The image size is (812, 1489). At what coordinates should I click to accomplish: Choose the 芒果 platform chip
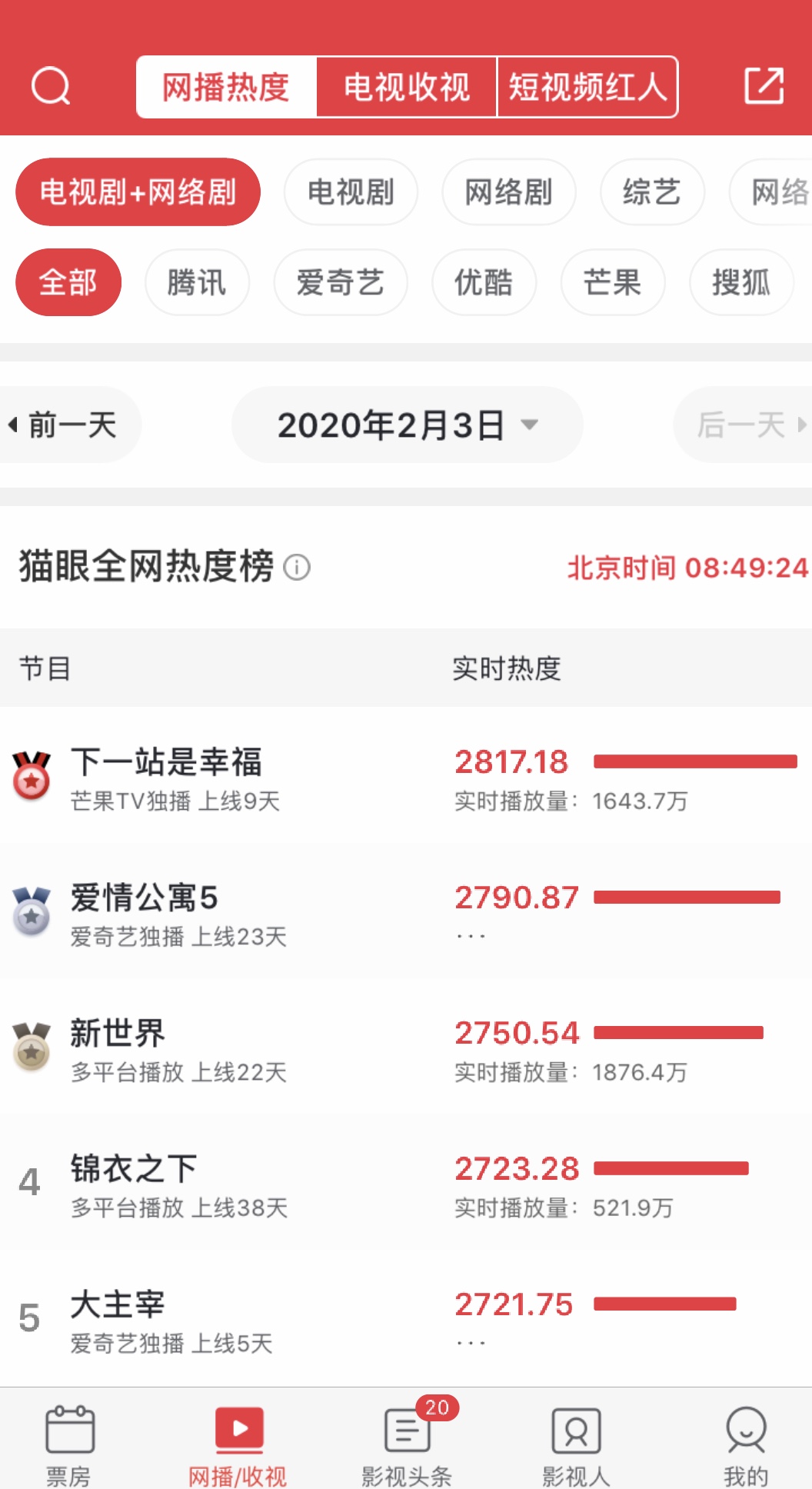tap(612, 282)
